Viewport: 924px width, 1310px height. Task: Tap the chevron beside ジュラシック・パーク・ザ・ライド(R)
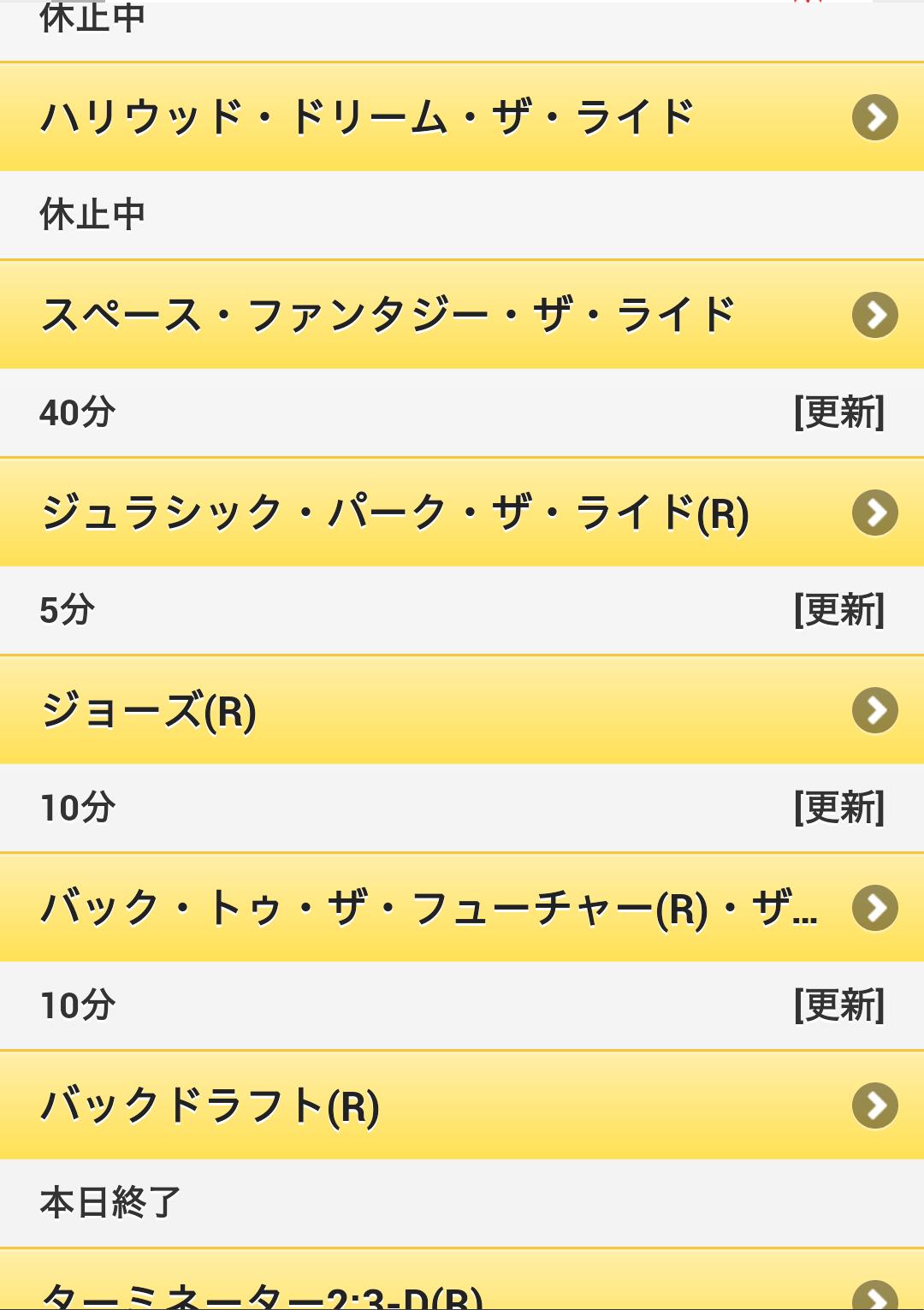(874, 513)
